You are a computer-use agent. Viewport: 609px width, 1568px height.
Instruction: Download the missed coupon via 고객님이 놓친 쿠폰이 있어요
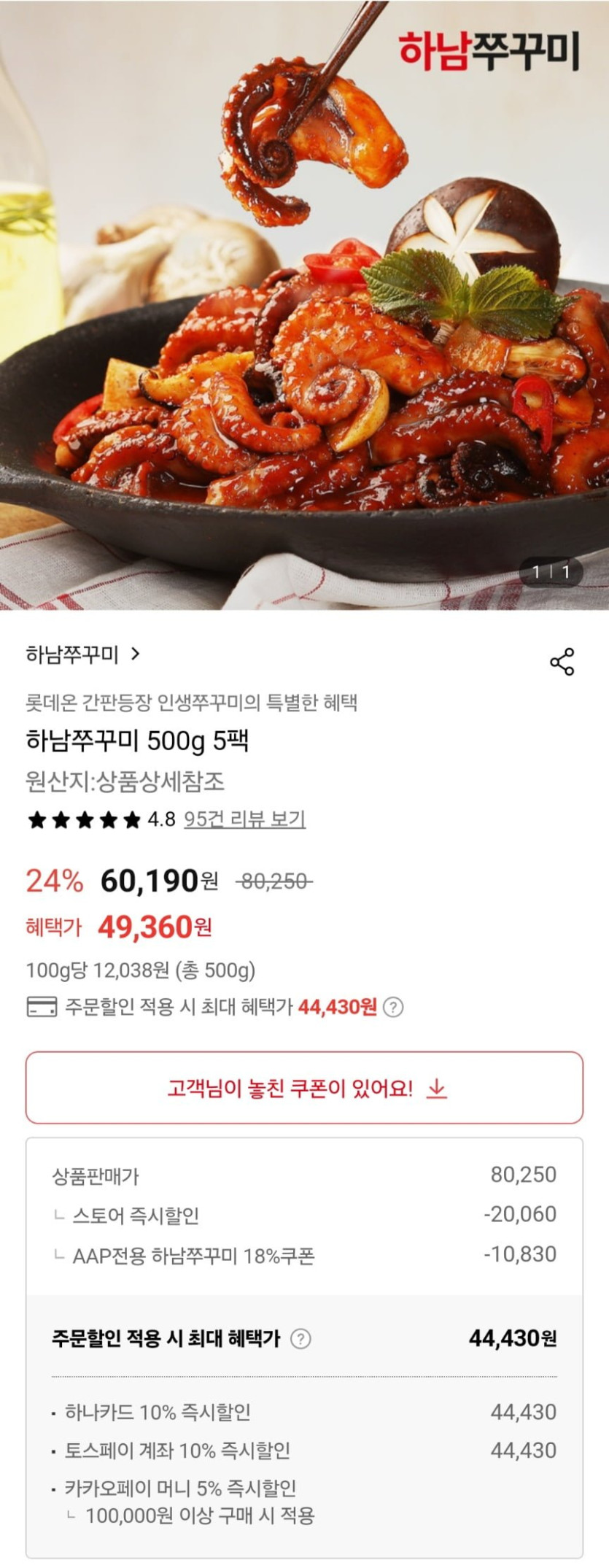click(x=304, y=1088)
